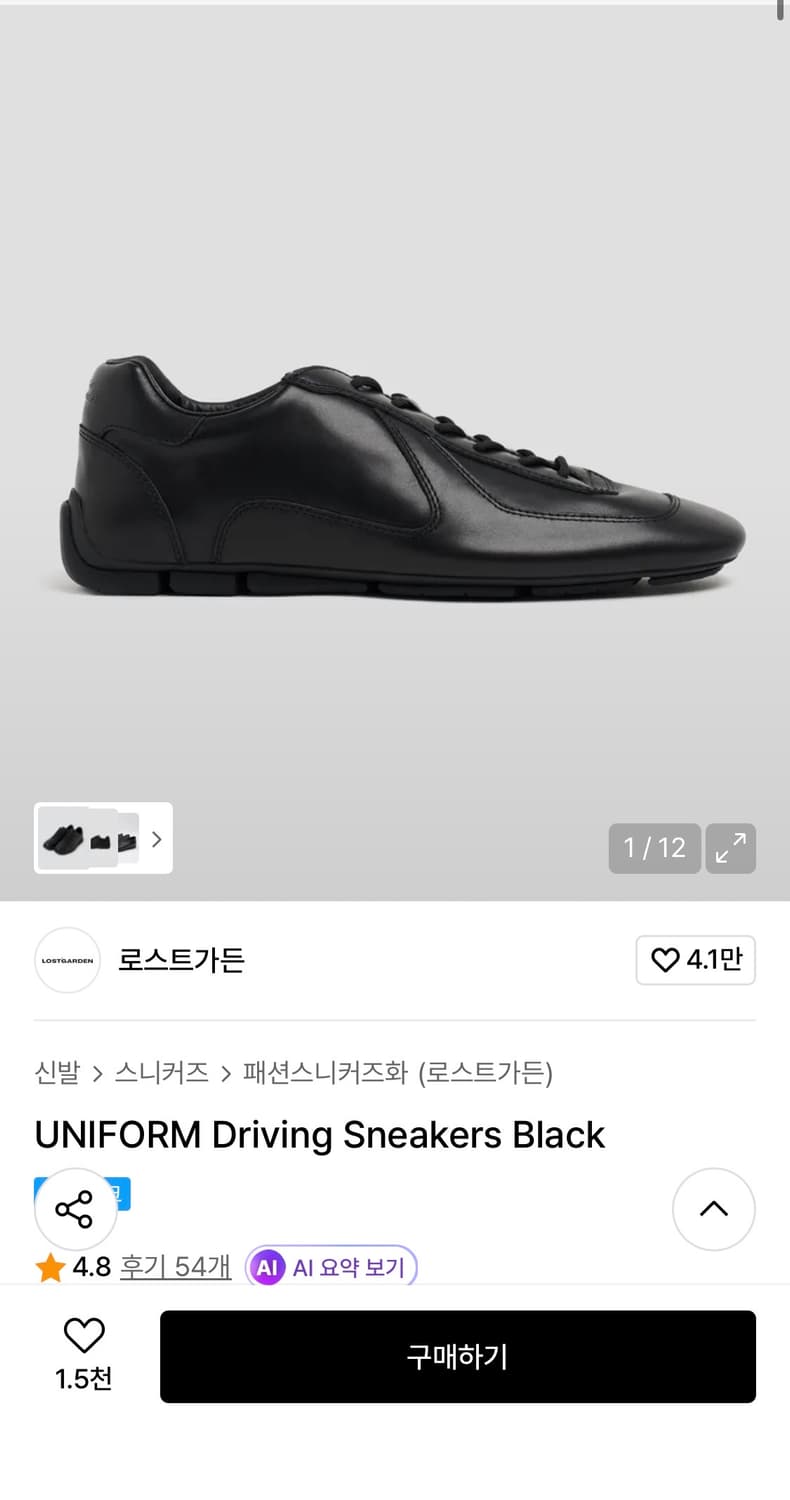790x1500 pixels.
Task: Click the UNIFORM Driving Sneakers Black title
Action: tap(319, 1134)
